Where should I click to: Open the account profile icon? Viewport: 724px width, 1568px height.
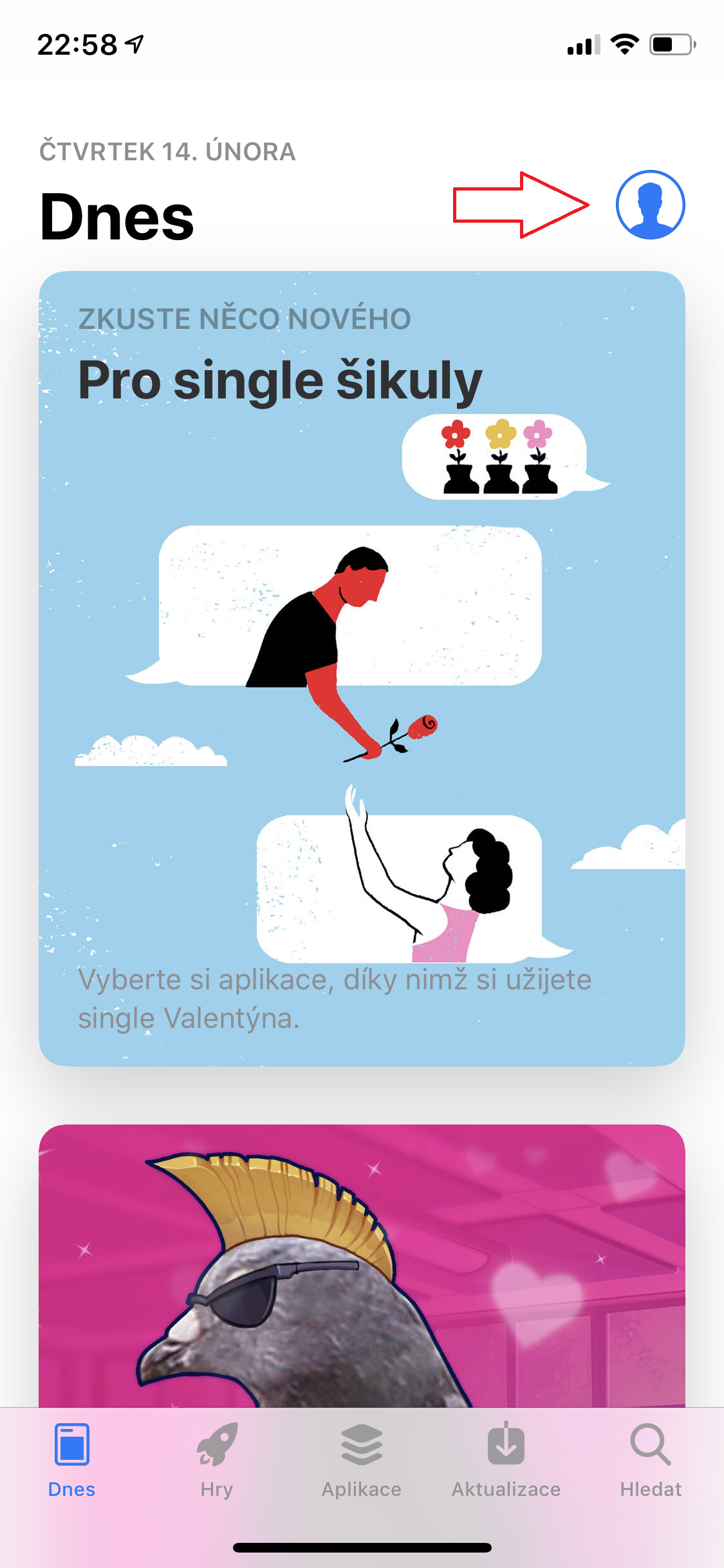pyautogui.click(x=650, y=205)
